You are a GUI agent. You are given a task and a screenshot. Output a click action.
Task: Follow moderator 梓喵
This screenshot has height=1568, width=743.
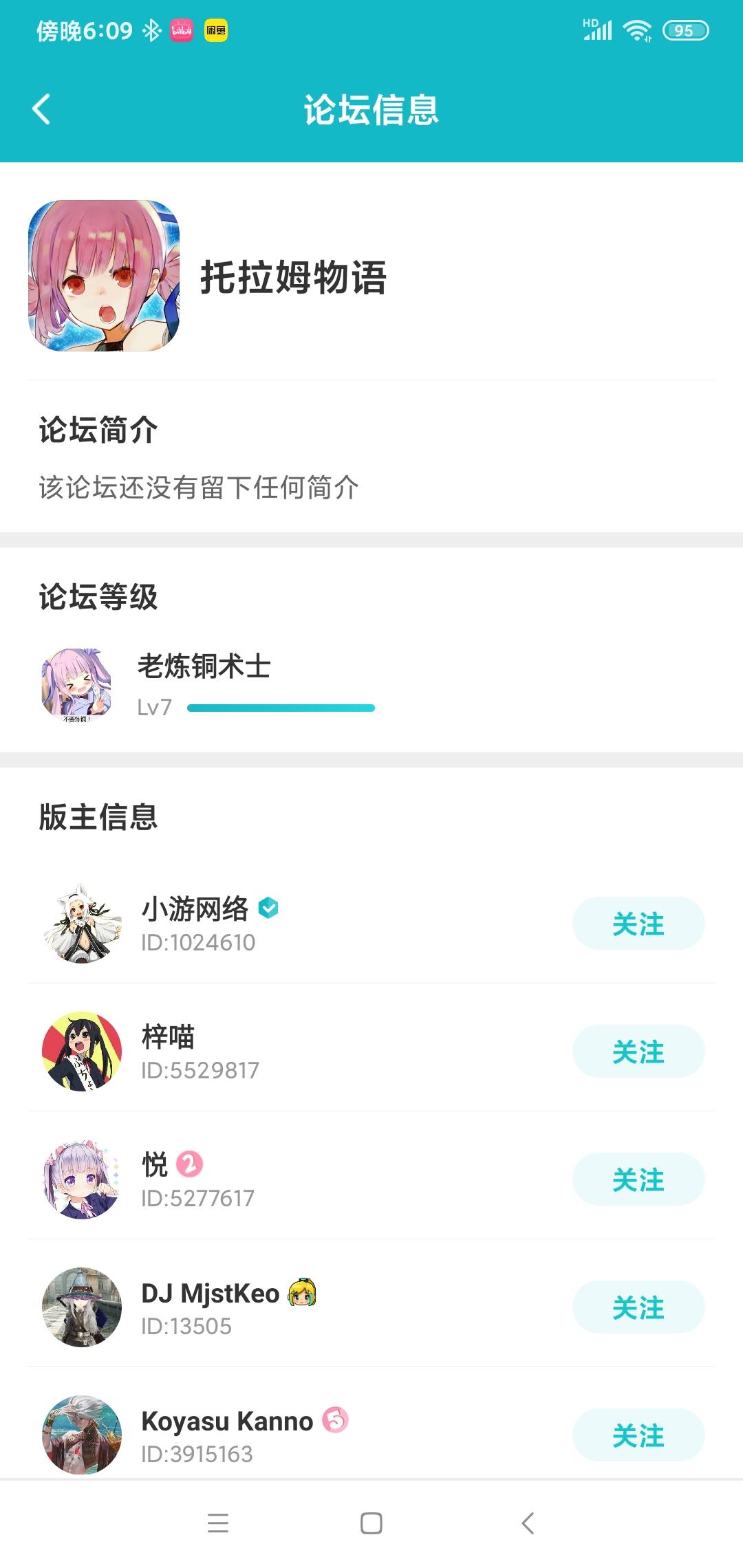click(x=638, y=1050)
